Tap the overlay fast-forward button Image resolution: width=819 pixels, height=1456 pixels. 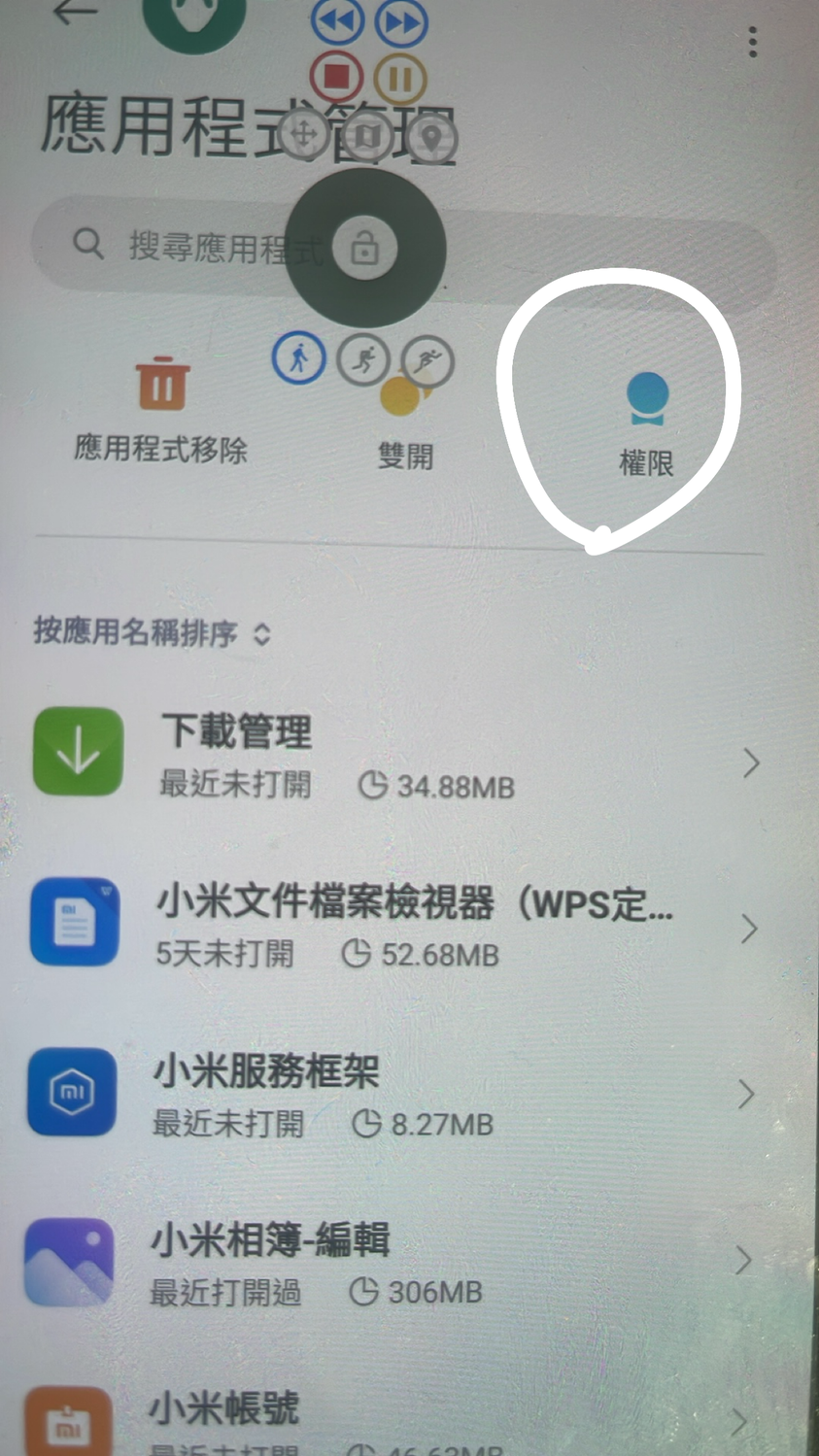coord(400,21)
